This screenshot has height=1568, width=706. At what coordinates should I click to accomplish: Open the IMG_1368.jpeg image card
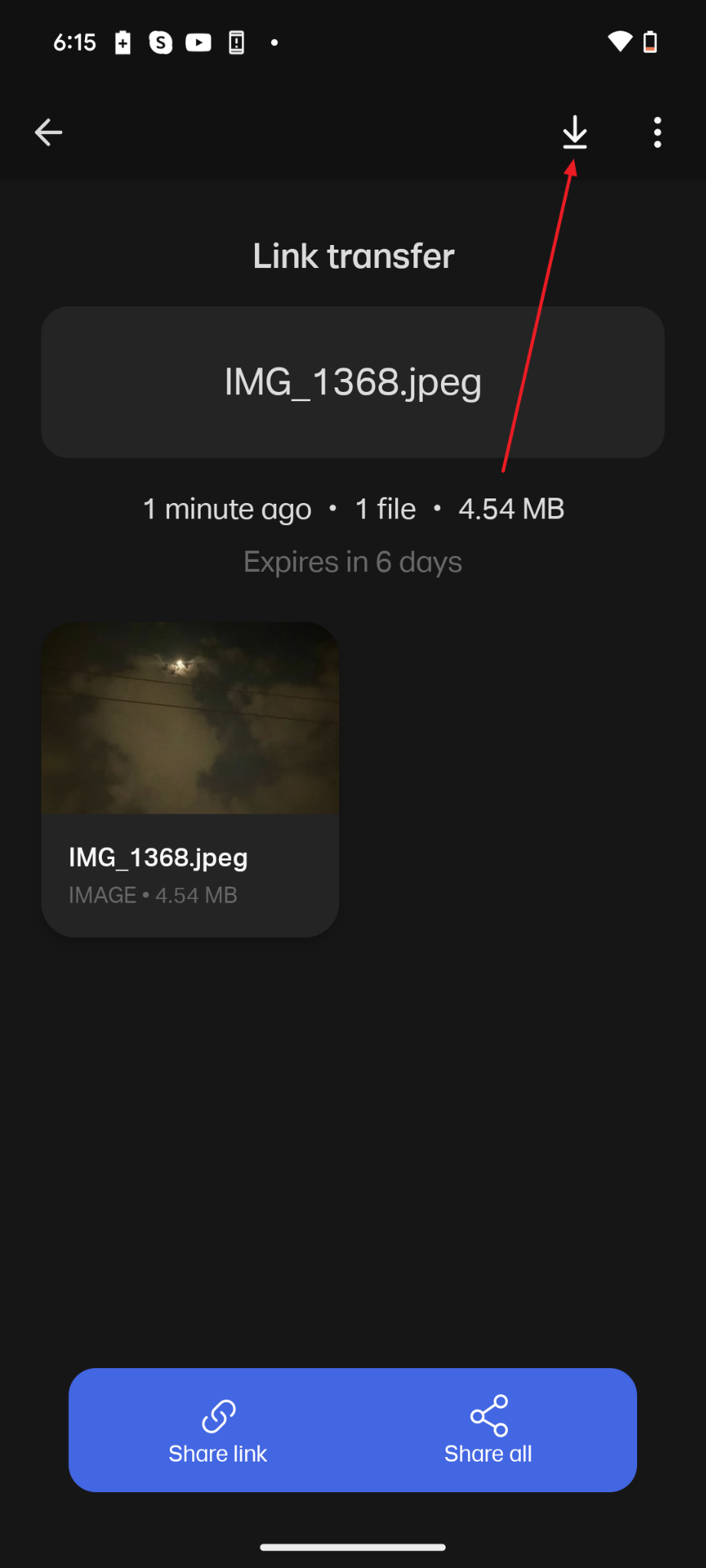190,779
